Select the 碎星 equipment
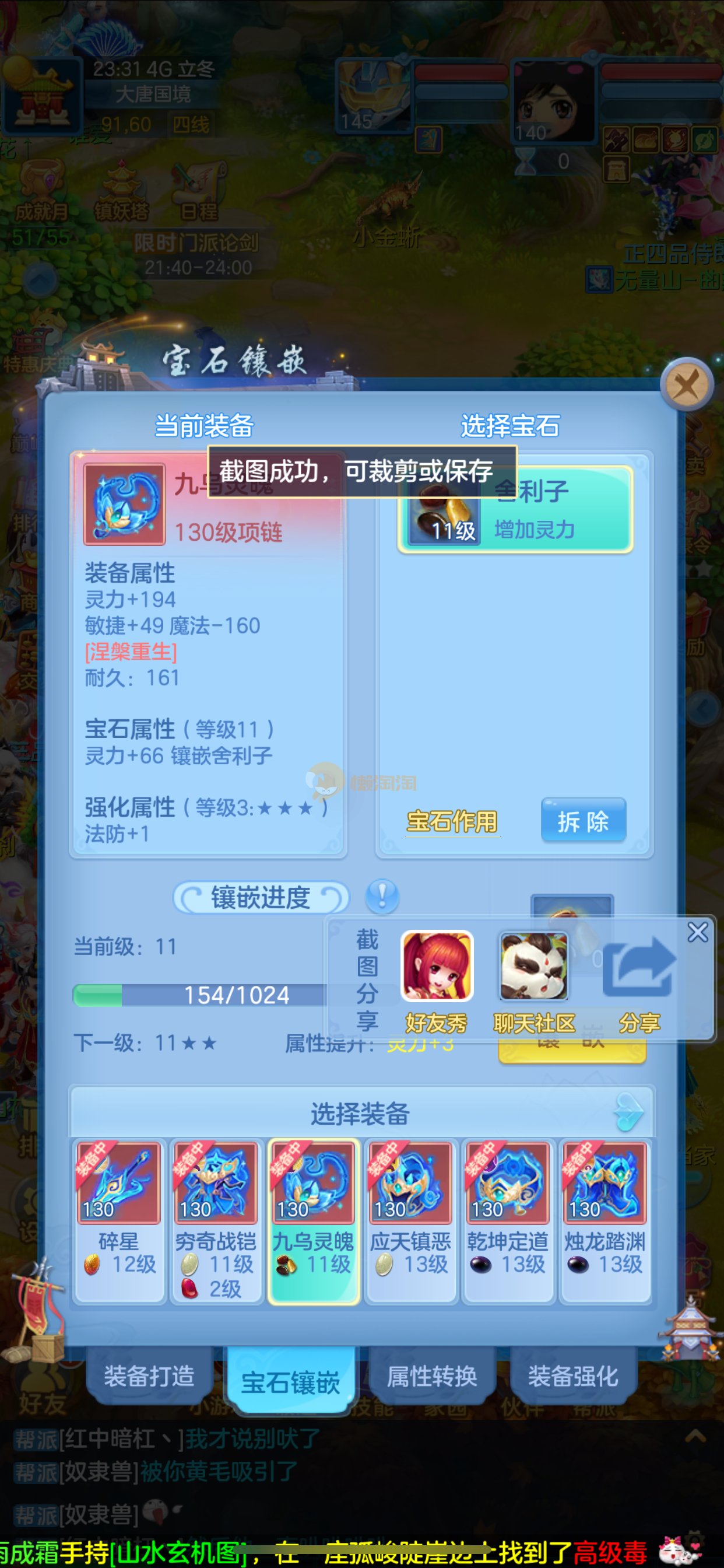Screen dimensions: 724x1568 click(119, 1220)
